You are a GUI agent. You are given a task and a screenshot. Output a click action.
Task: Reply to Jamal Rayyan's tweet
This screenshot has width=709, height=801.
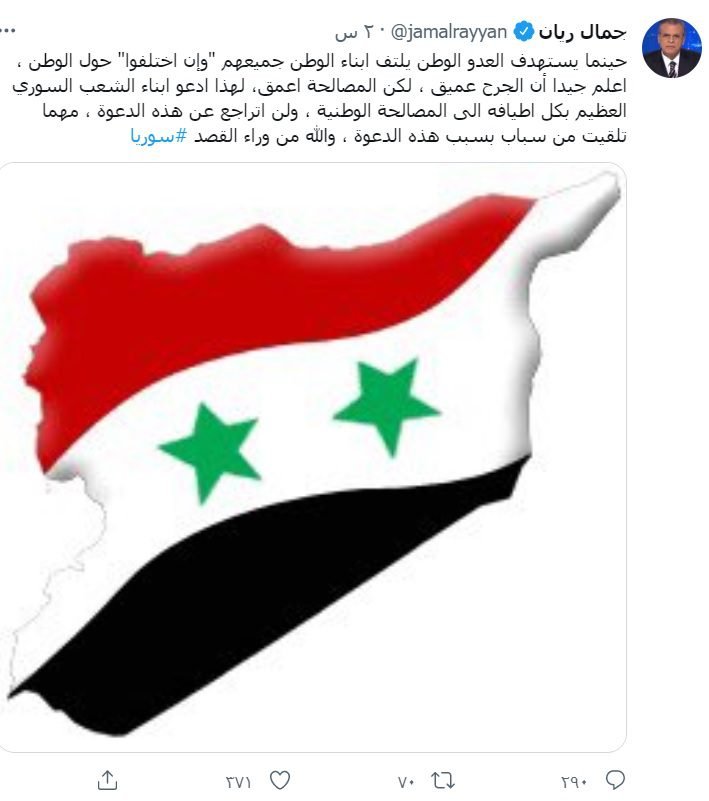coord(617,778)
